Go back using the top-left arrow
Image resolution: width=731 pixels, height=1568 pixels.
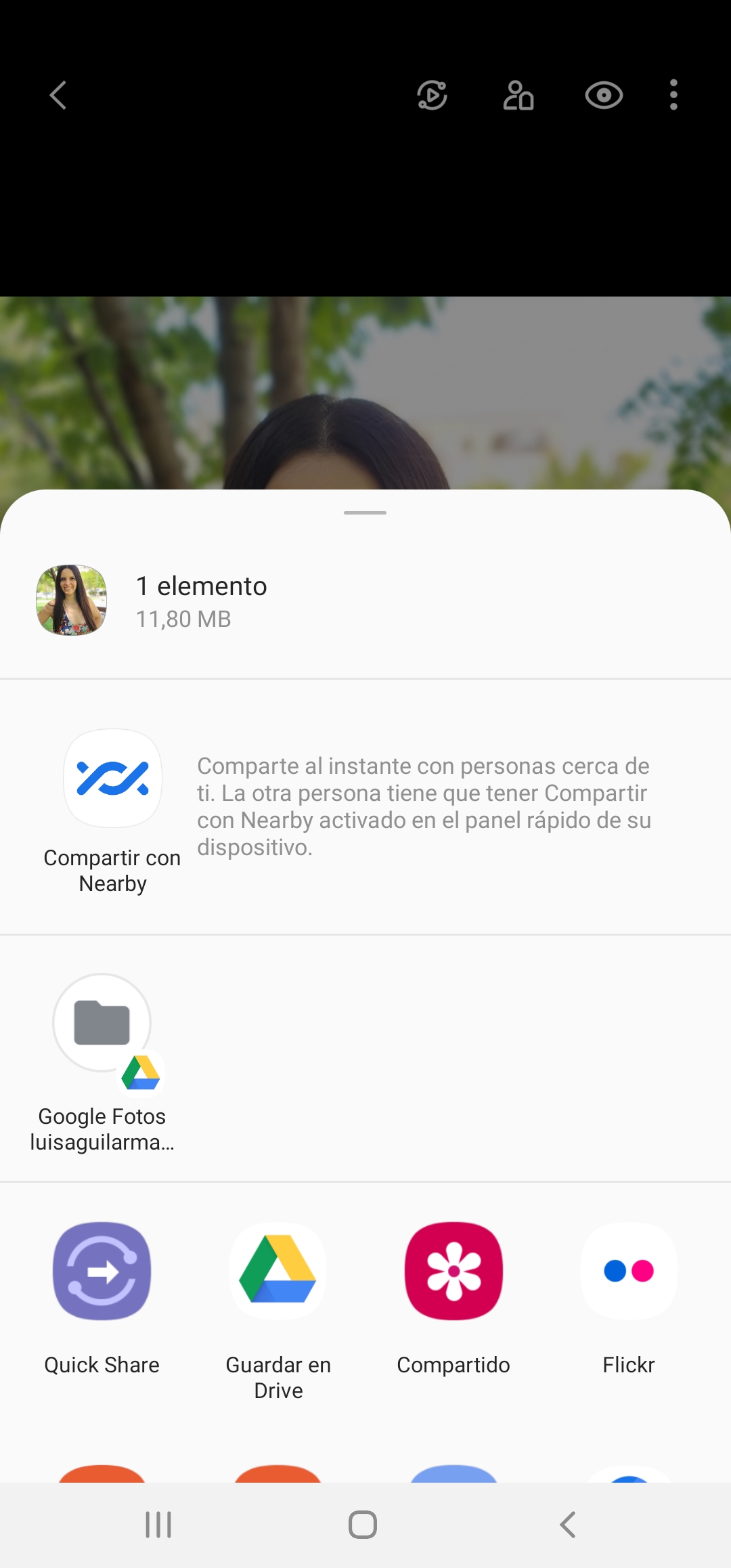[58, 95]
